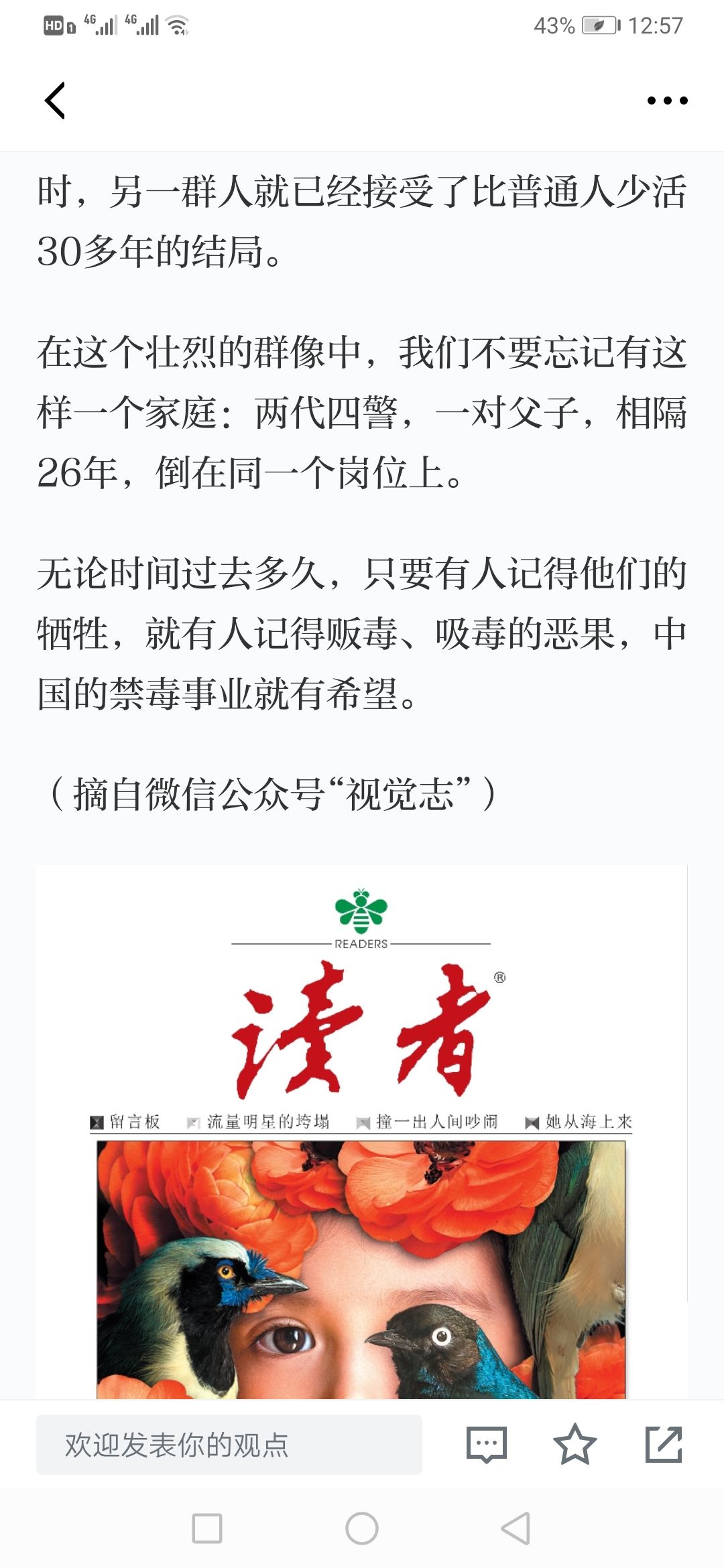Tap the 欢迎发表你的观点 comment field

click(229, 1444)
